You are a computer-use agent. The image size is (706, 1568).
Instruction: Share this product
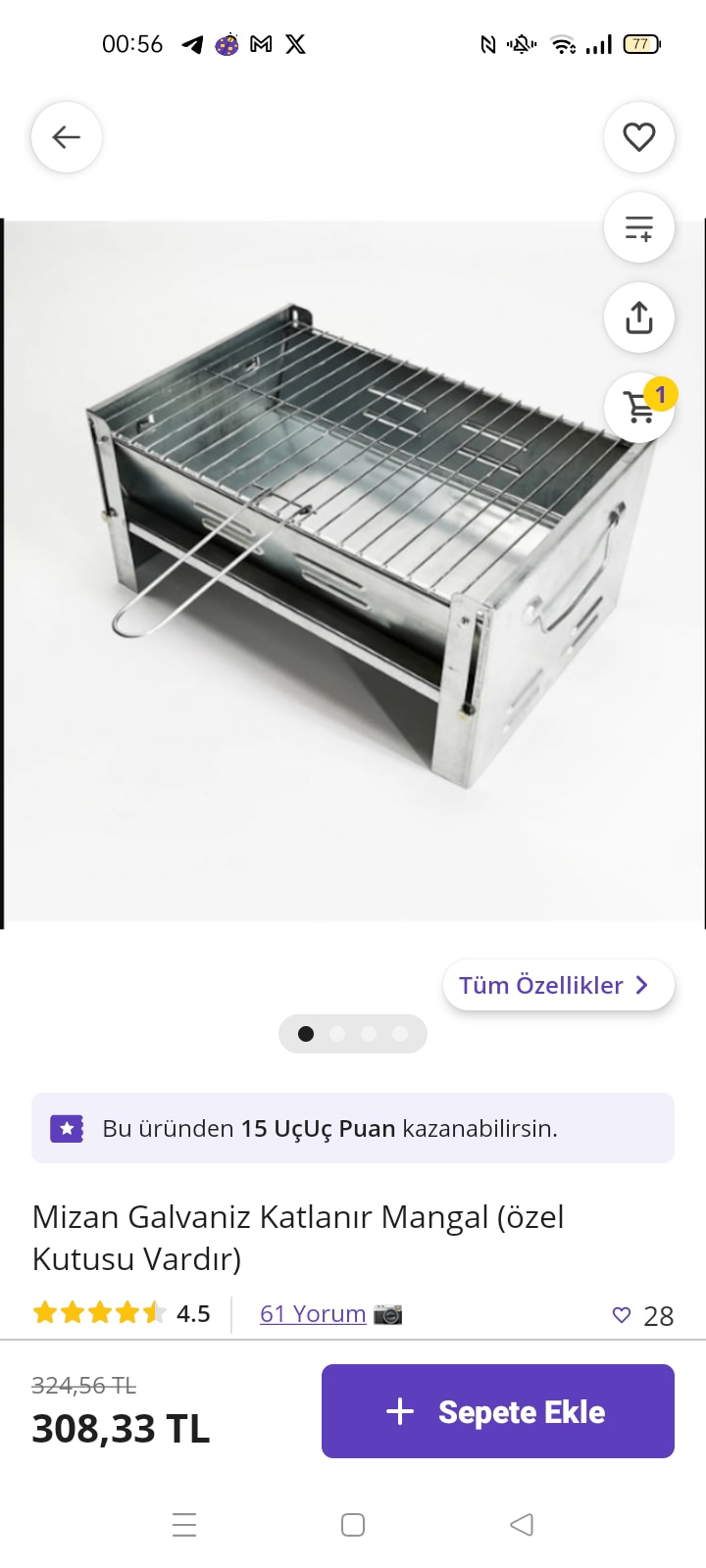(x=638, y=318)
